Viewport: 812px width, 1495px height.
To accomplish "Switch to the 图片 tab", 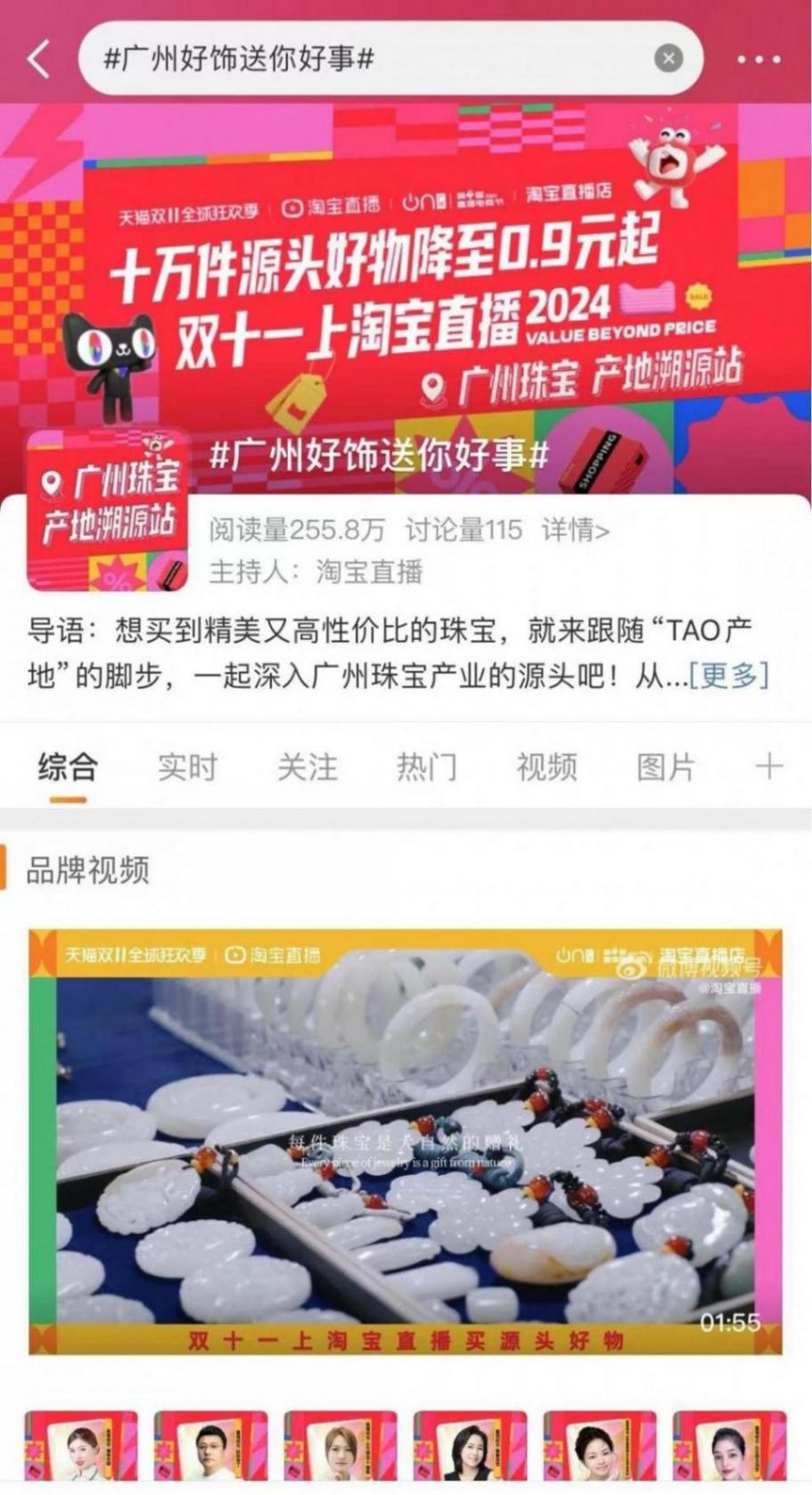I will (665, 767).
